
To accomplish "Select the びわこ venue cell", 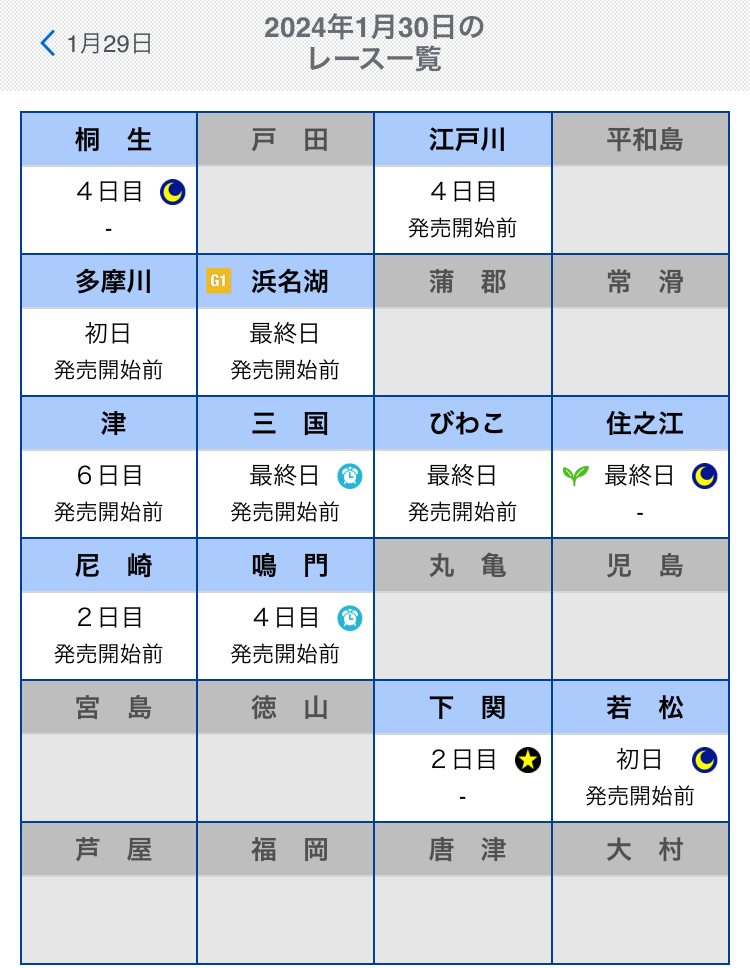I will pyautogui.click(x=463, y=467).
